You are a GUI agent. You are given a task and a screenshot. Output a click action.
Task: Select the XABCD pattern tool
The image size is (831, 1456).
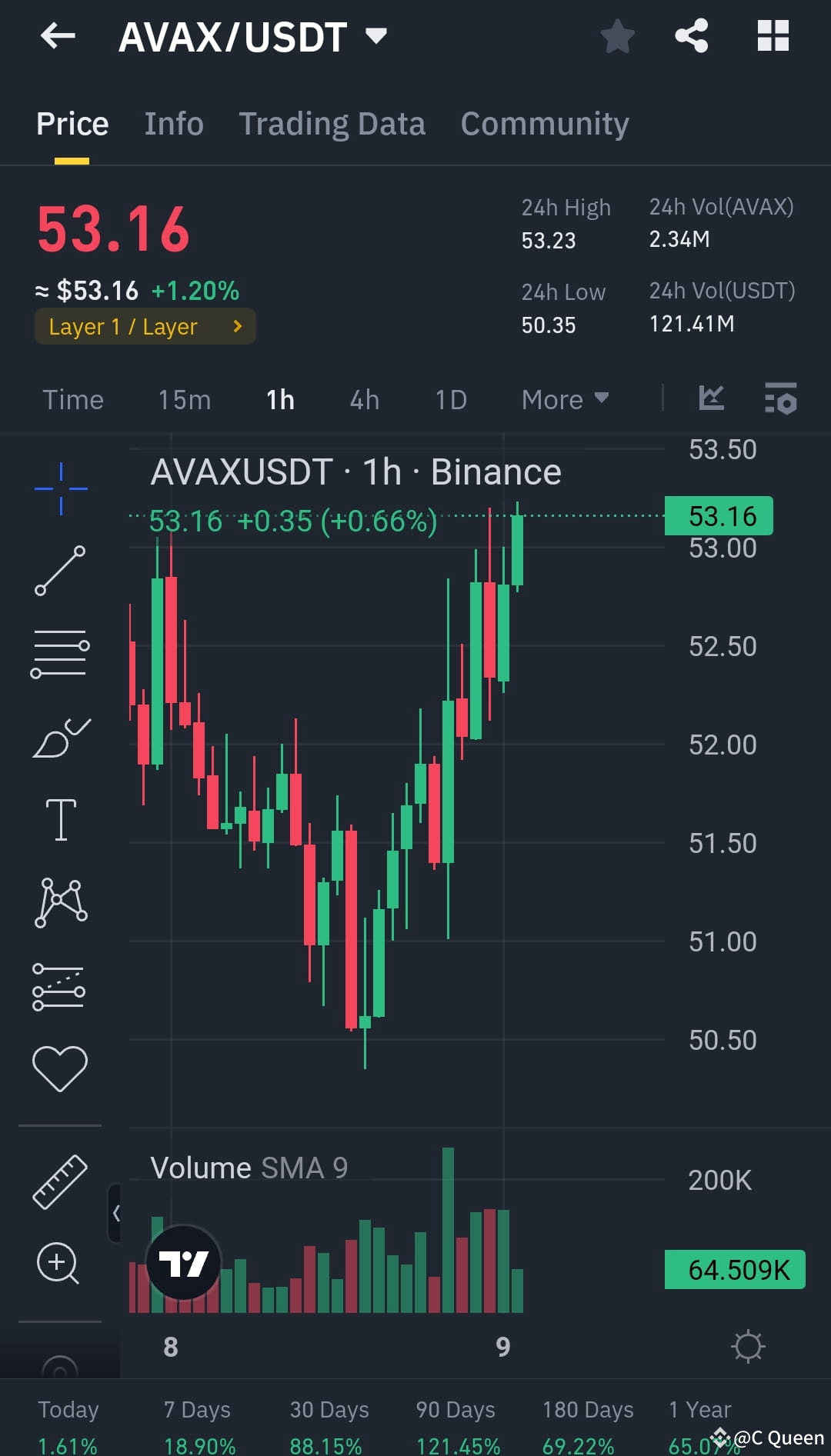60,901
